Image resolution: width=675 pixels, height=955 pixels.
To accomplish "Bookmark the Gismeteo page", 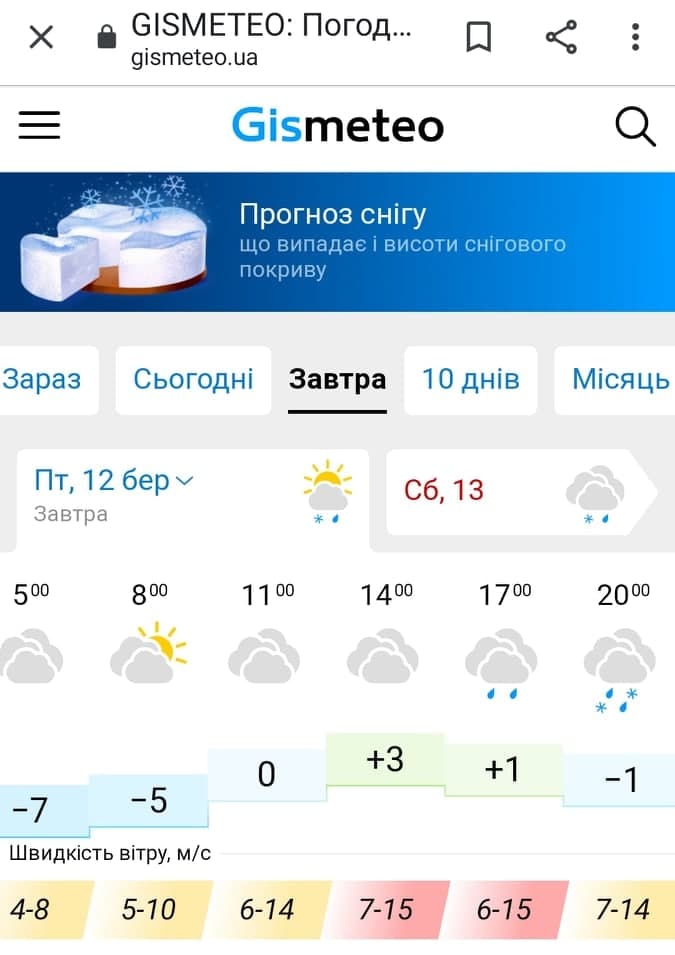I will tap(479, 39).
